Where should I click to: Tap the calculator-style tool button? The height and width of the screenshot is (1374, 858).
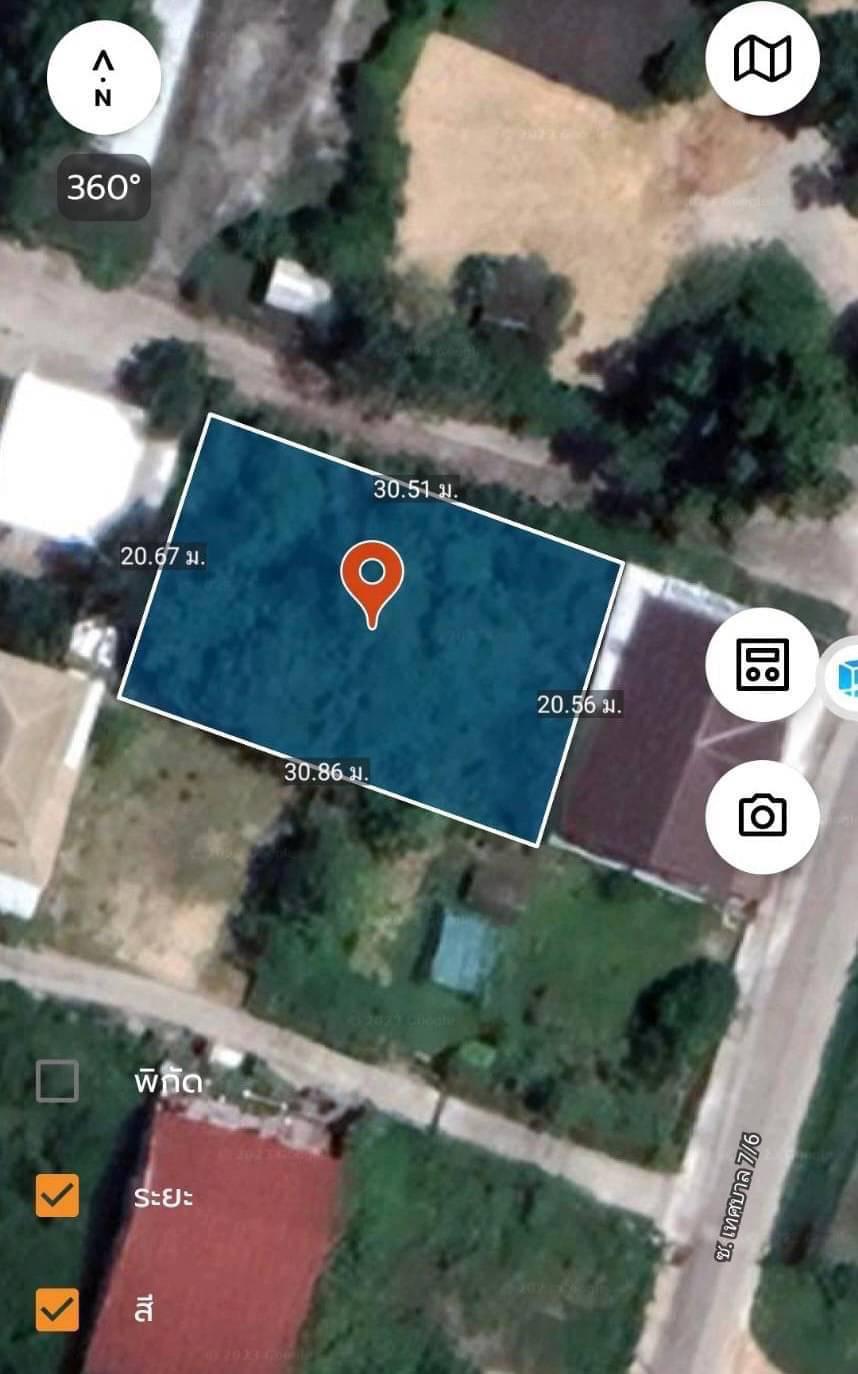762,664
